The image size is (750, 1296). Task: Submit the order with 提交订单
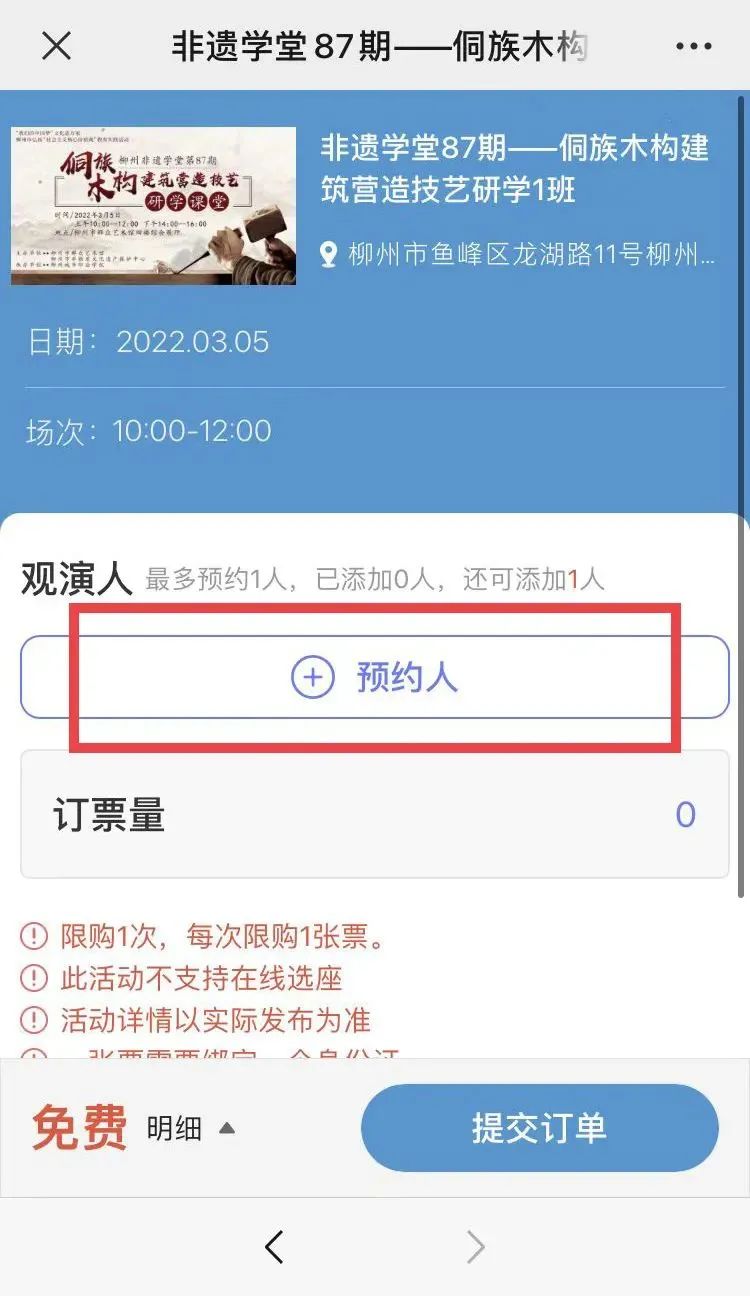(x=540, y=1128)
